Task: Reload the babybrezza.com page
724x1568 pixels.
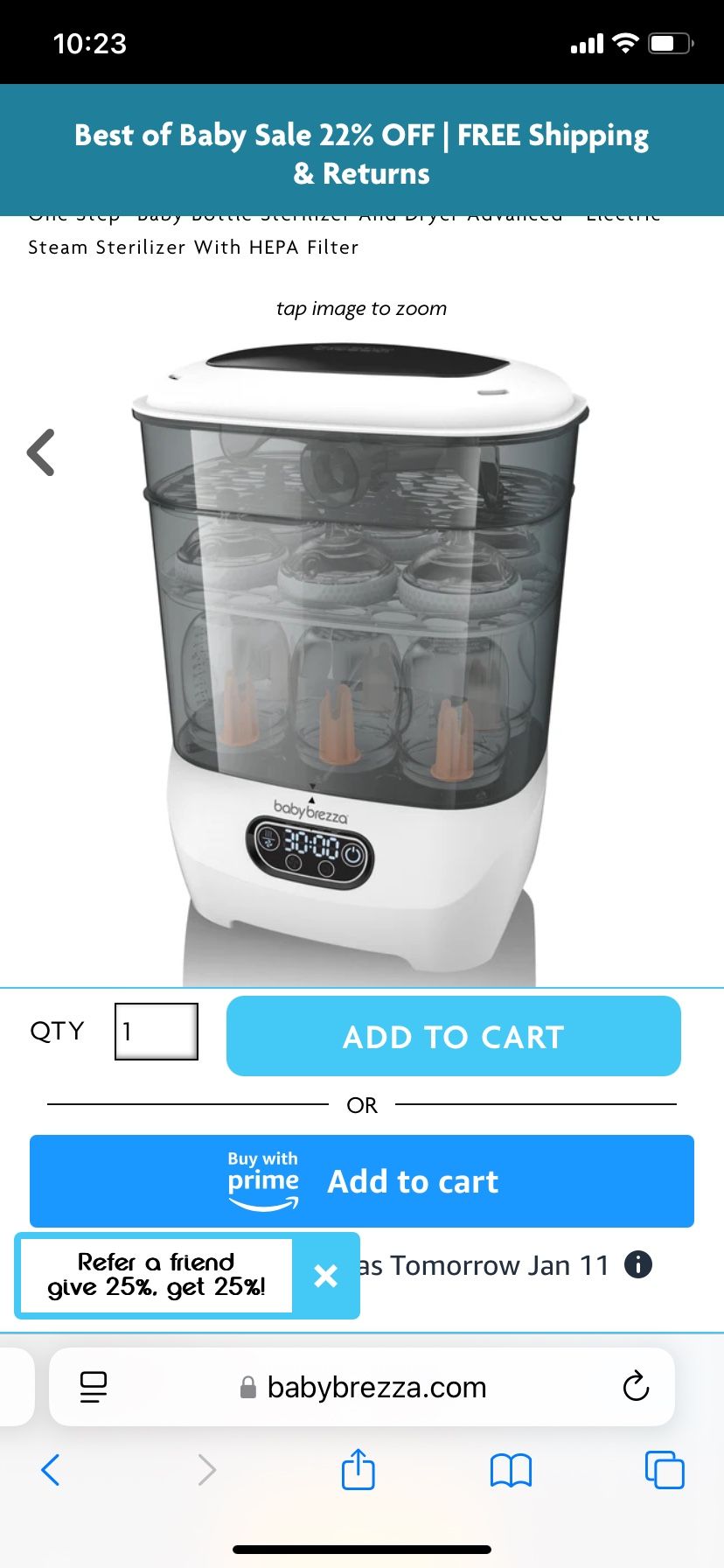Action: tap(636, 1387)
